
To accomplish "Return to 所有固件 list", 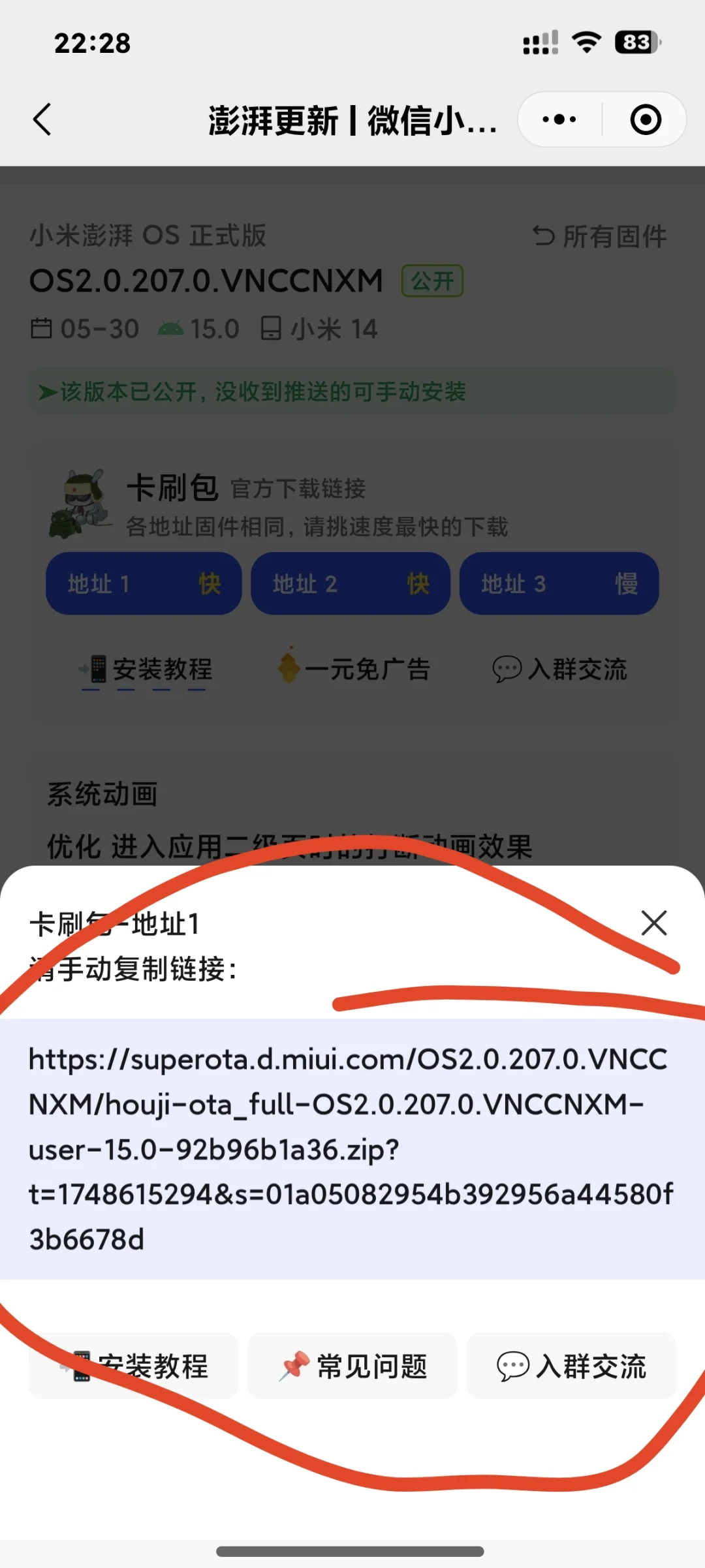I will (601, 236).
